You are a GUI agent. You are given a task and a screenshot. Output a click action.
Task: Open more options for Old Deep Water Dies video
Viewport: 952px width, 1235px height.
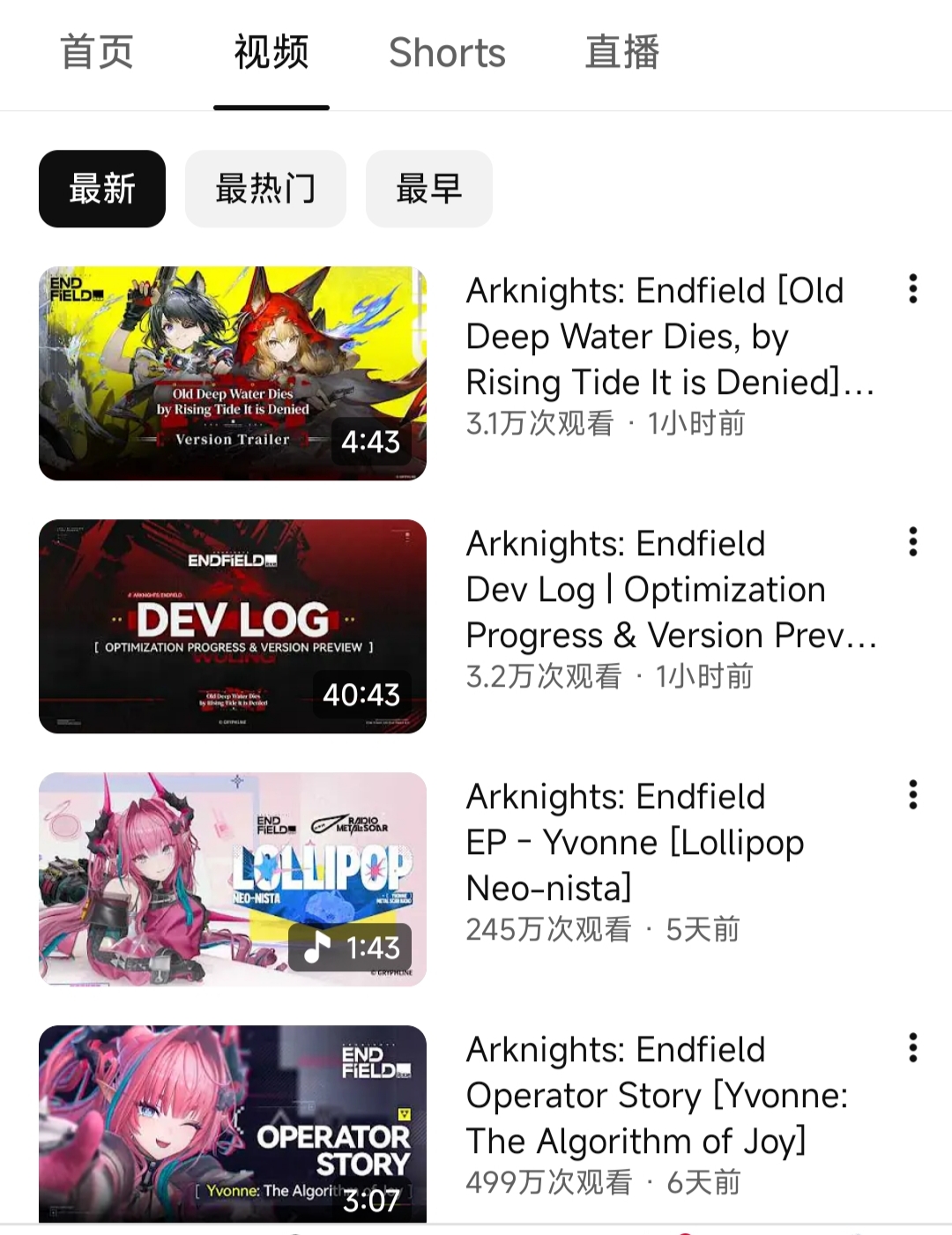click(x=913, y=289)
